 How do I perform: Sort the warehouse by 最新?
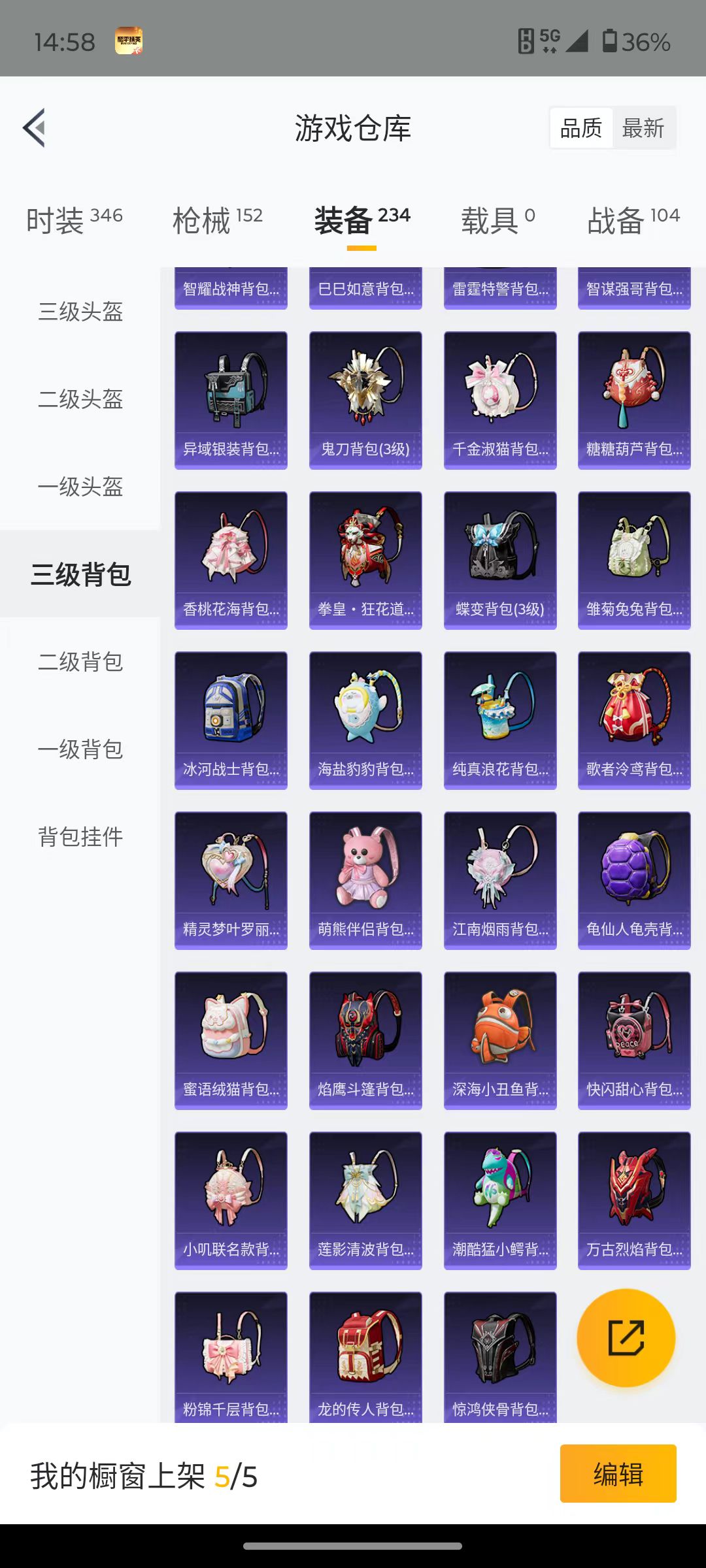[x=643, y=128]
